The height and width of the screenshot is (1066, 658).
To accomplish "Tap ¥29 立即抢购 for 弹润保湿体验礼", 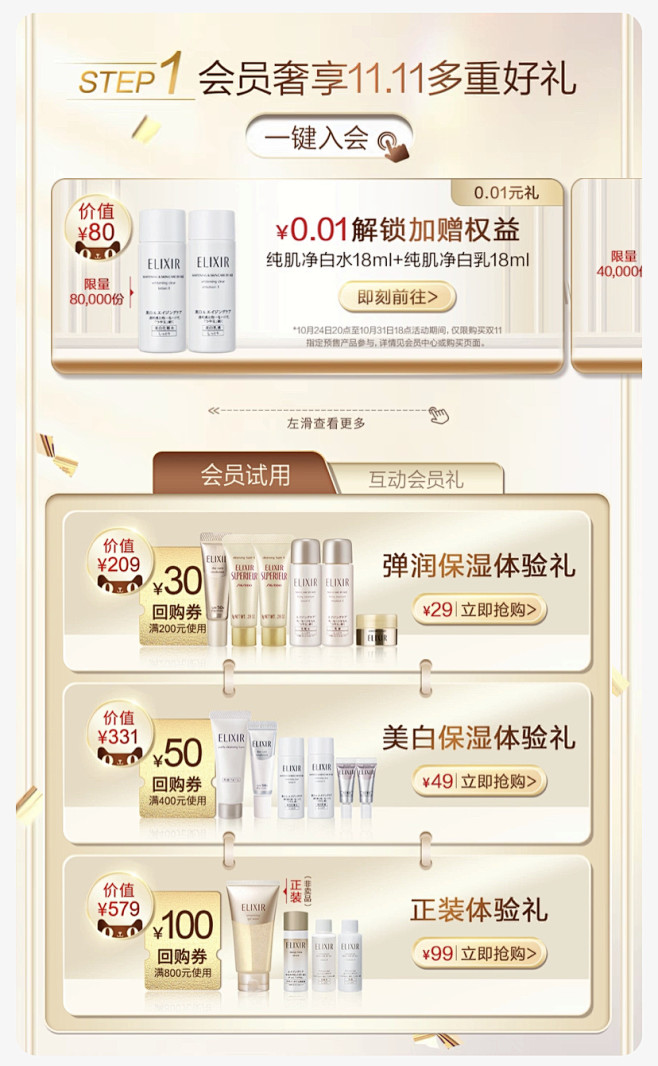I will pyautogui.click(x=479, y=609).
